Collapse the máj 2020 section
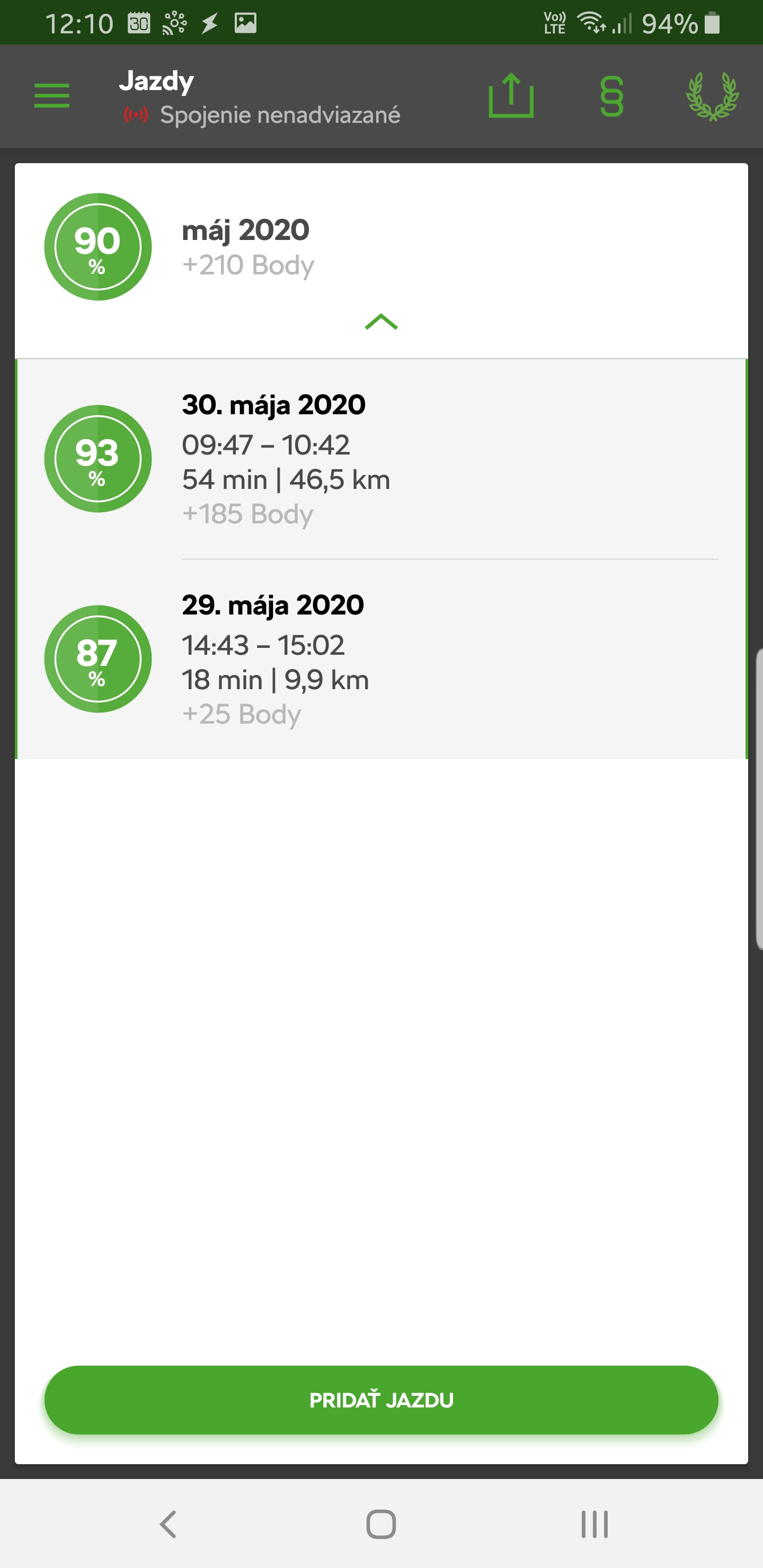The width and height of the screenshot is (763, 1568). click(381, 322)
